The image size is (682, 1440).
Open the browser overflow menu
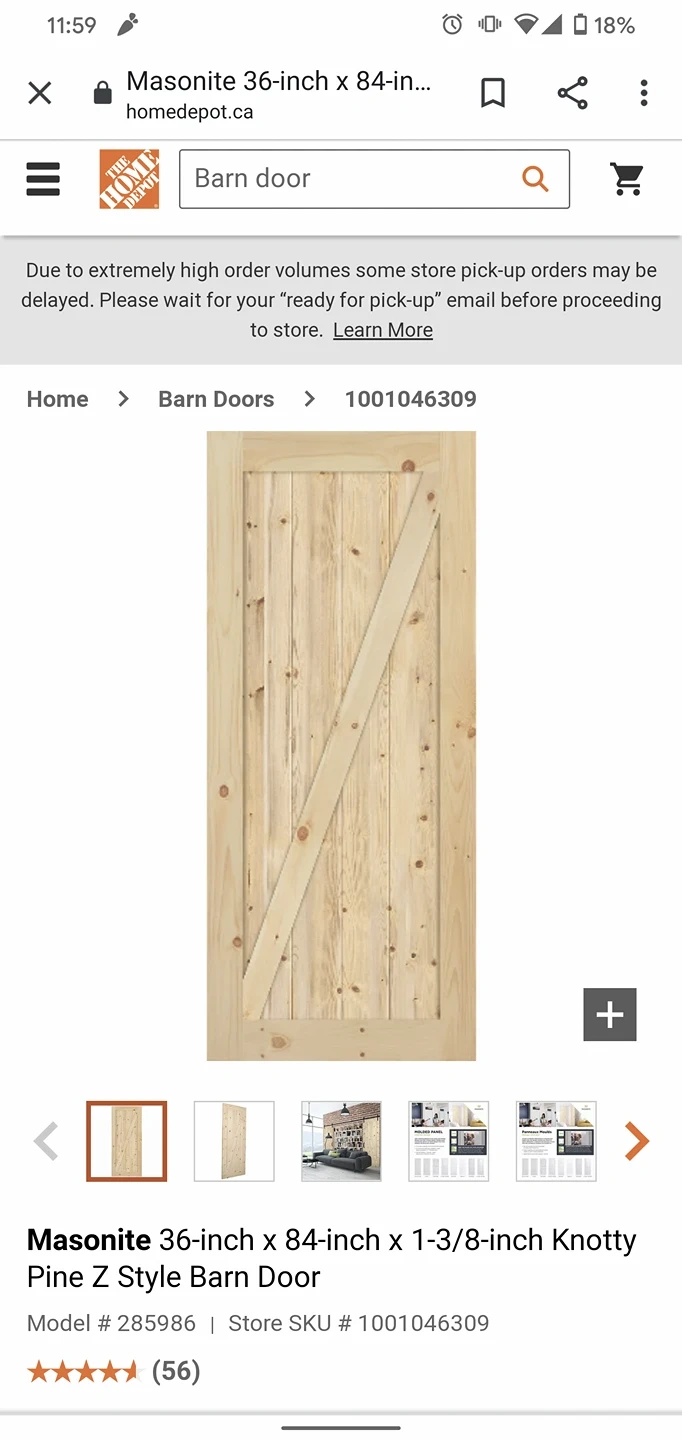click(644, 94)
